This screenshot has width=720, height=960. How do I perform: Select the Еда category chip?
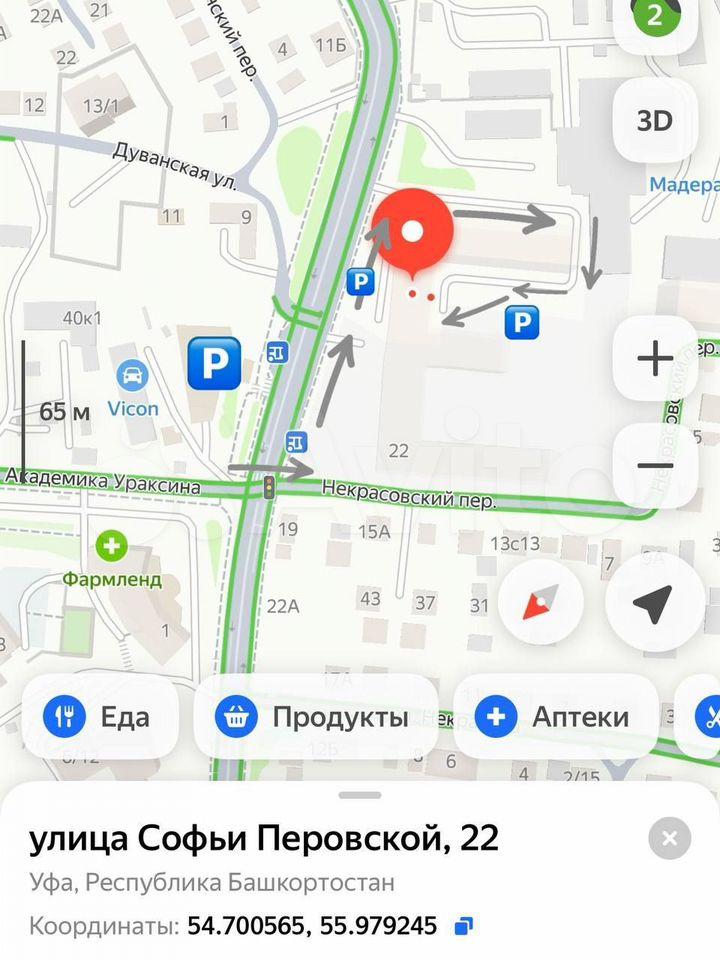[98, 717]
